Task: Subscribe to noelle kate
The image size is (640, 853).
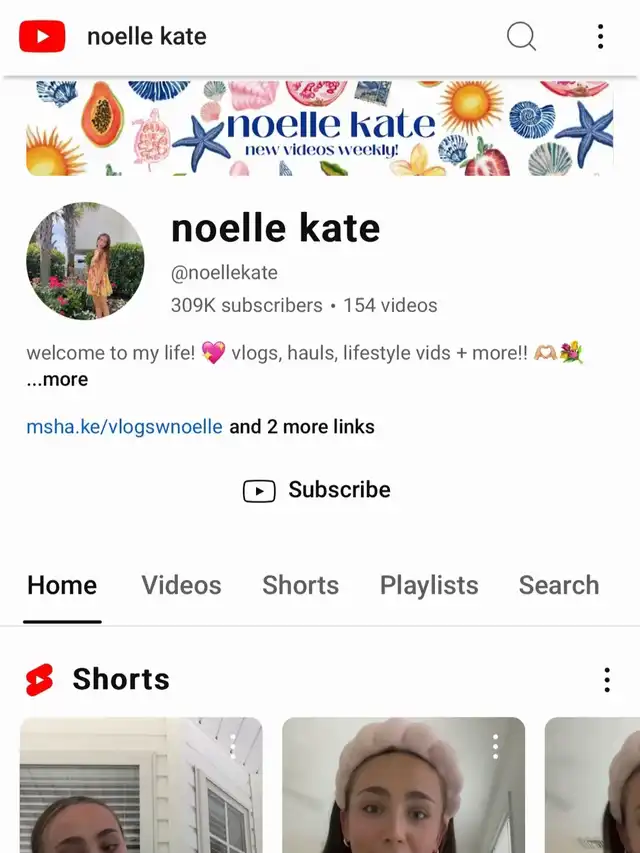Action: click(317, 490)
